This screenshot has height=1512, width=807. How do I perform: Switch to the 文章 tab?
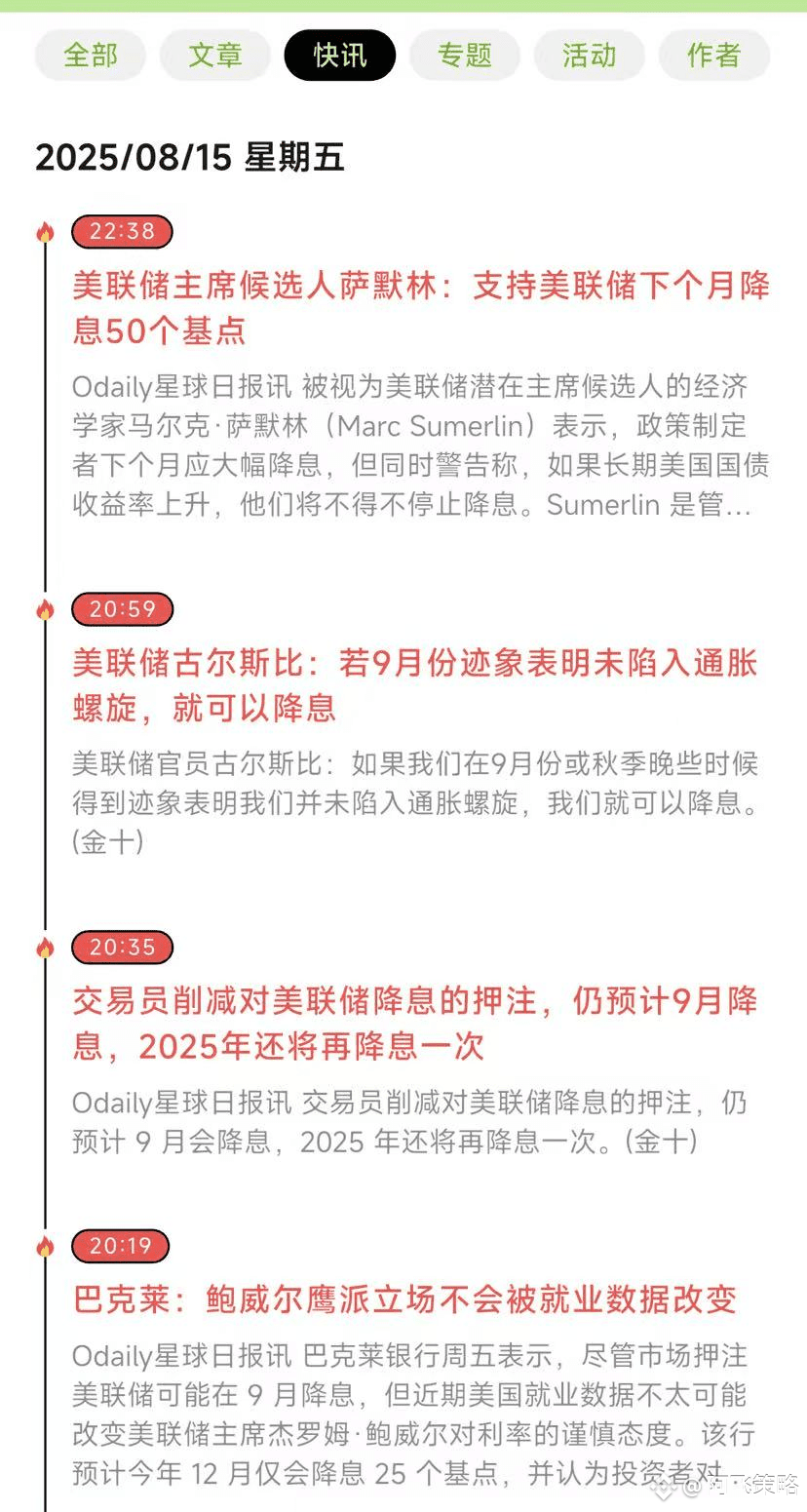tap(215, 55)
